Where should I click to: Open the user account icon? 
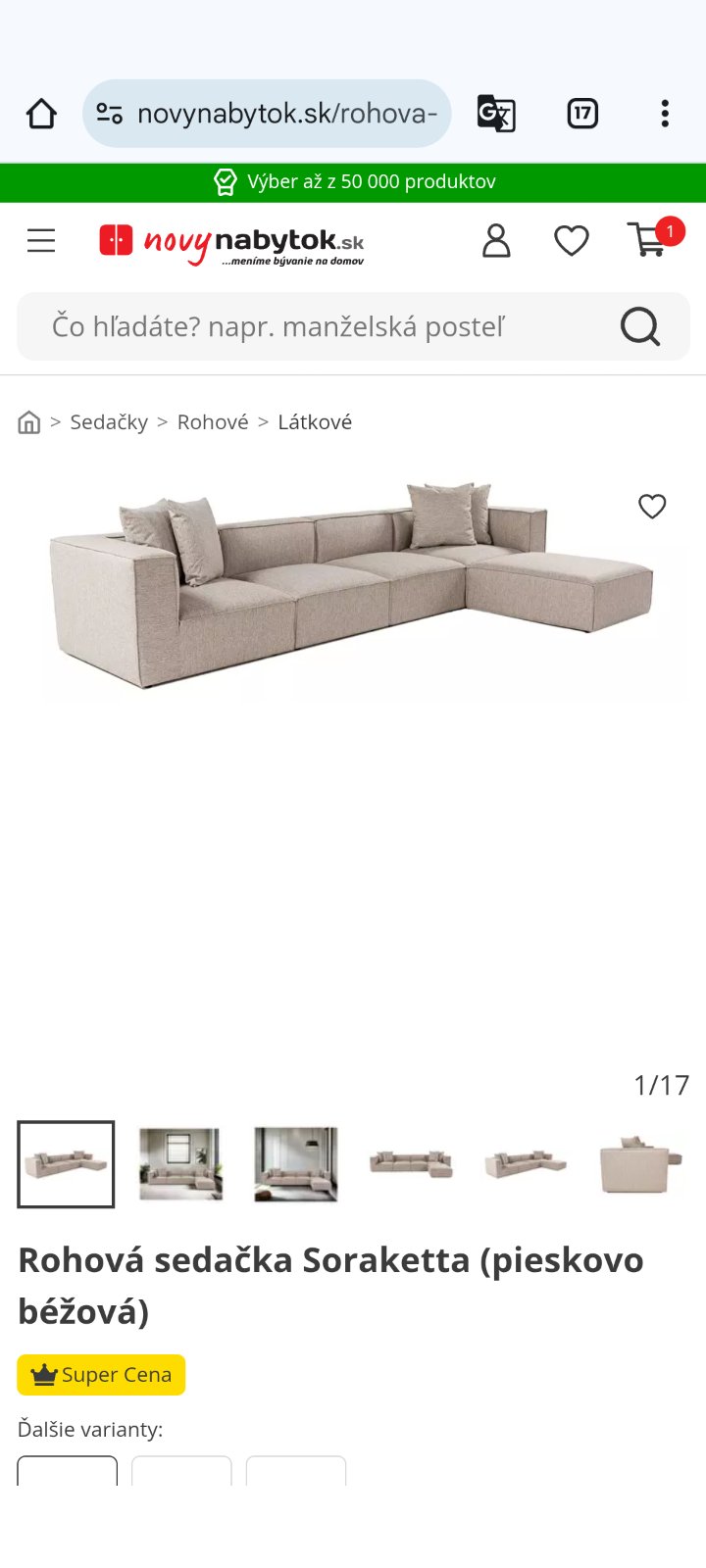(496, 241)
